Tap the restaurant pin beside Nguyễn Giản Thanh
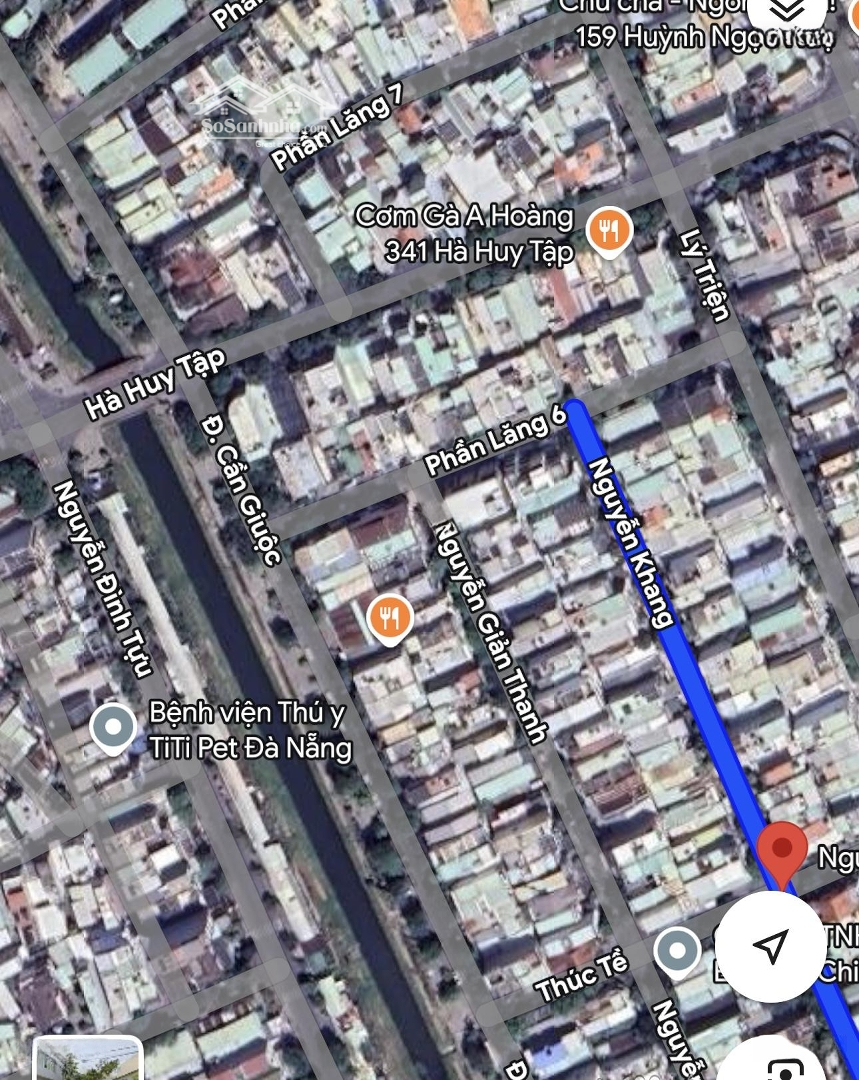859x1080 pixels. click(390, 619)
